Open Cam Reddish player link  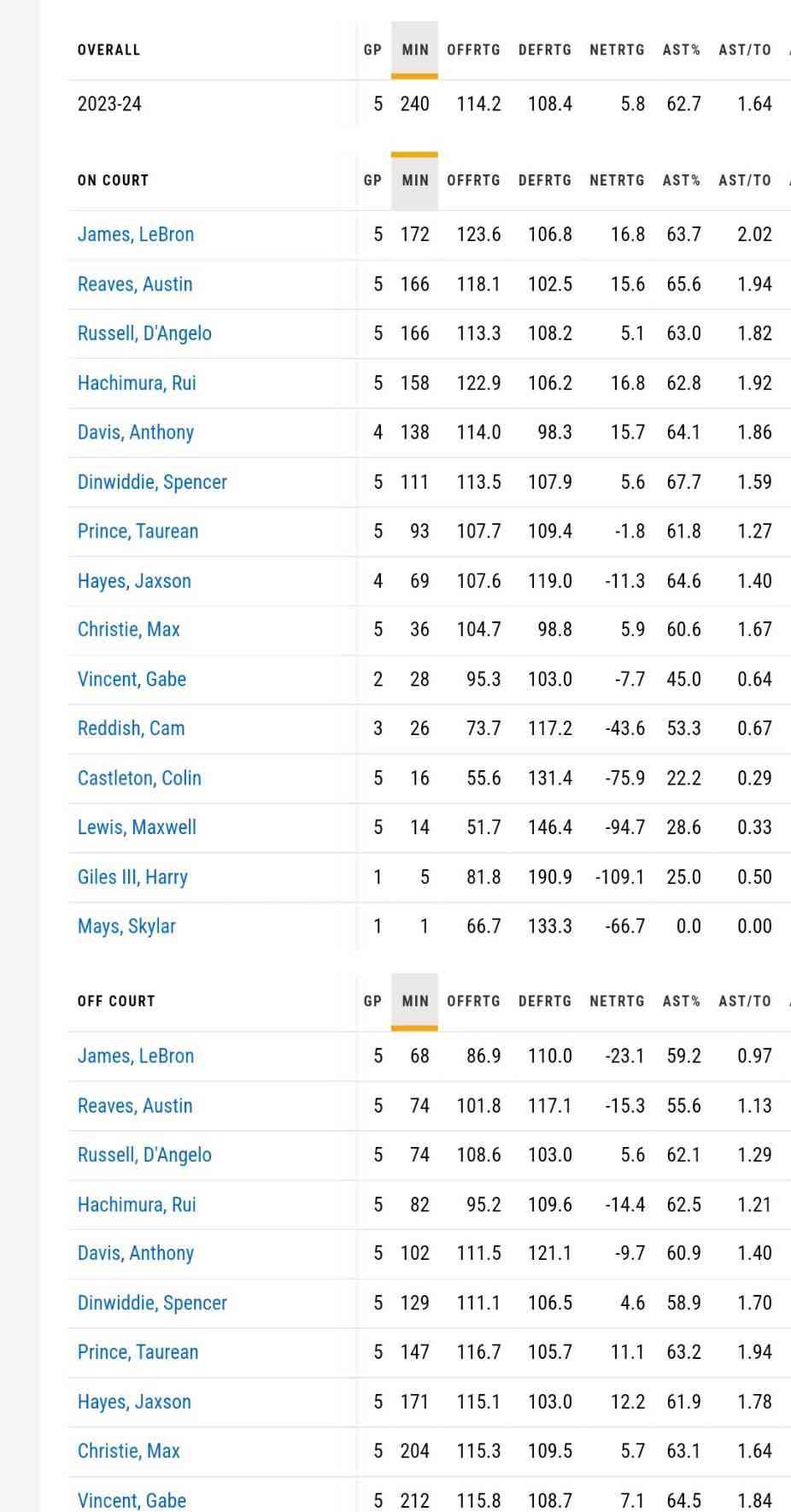(131, 728)
